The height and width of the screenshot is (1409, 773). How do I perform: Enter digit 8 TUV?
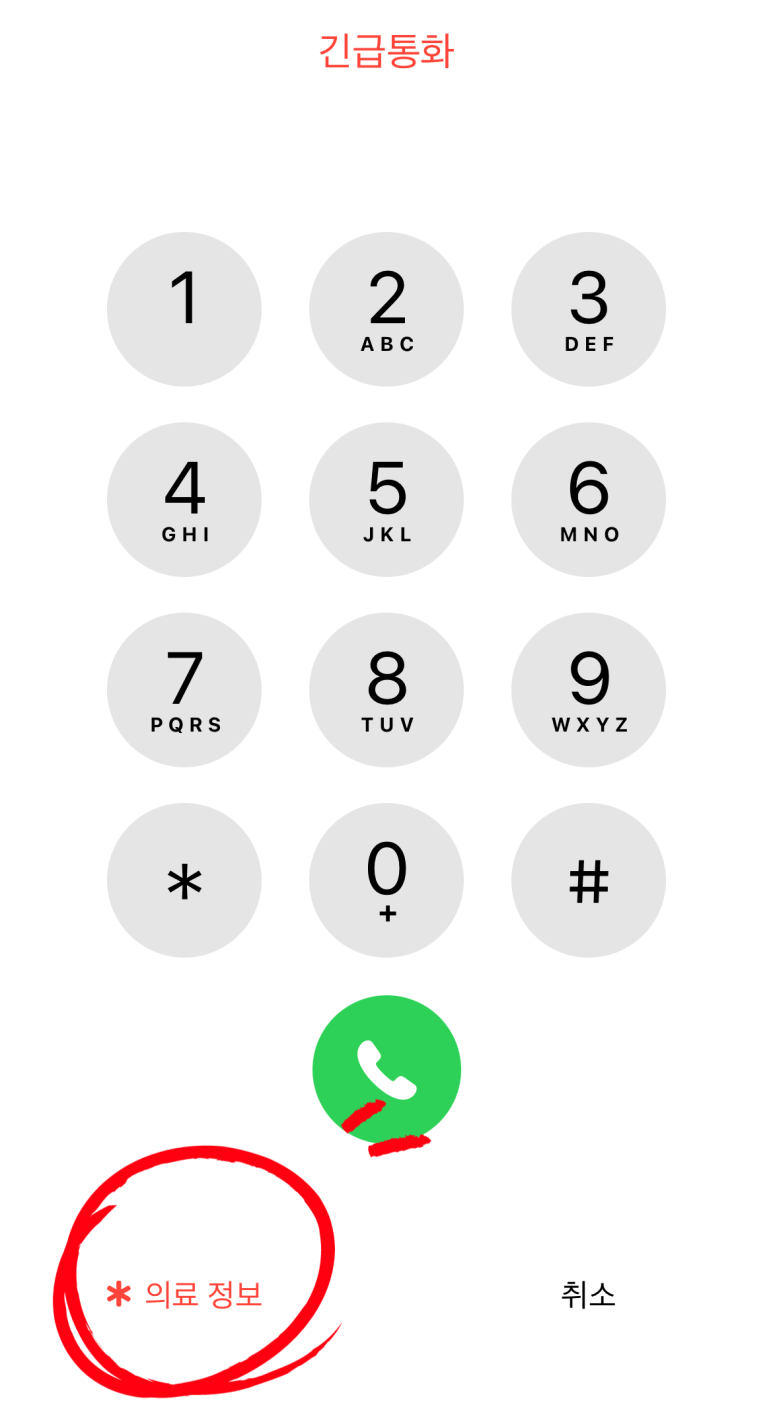click(x=386, y=690)
